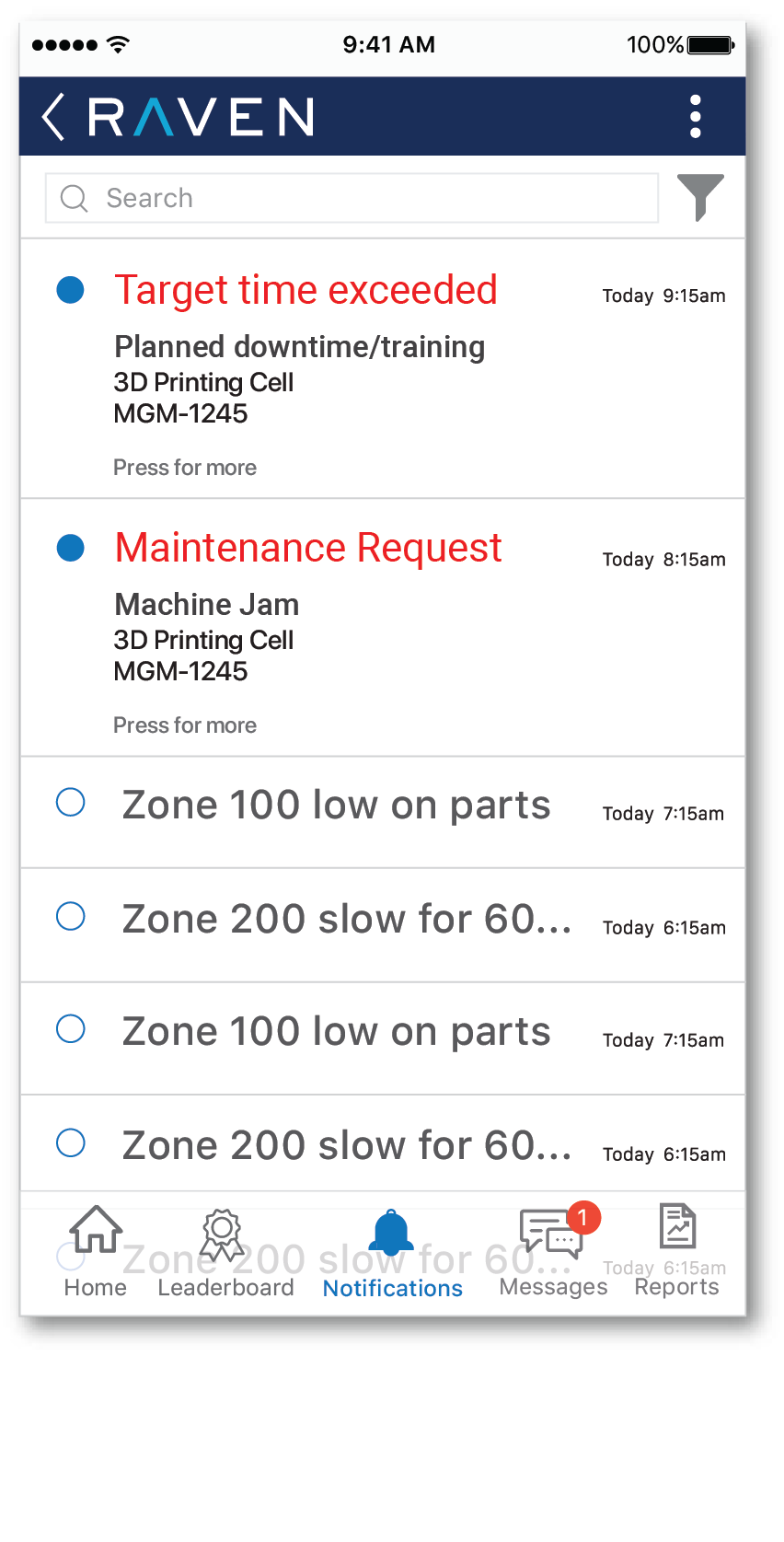This screenshot has height=1542, width=784.
Task: Go back using the header arrow
Action: [x=53, y=117]
